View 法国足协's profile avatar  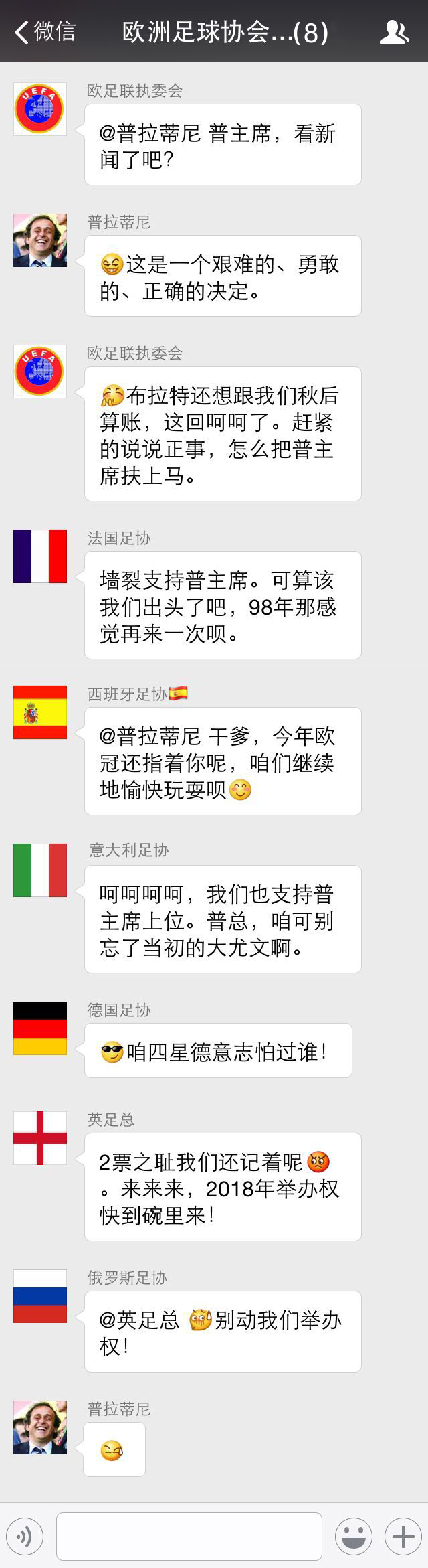pos(40,556)
